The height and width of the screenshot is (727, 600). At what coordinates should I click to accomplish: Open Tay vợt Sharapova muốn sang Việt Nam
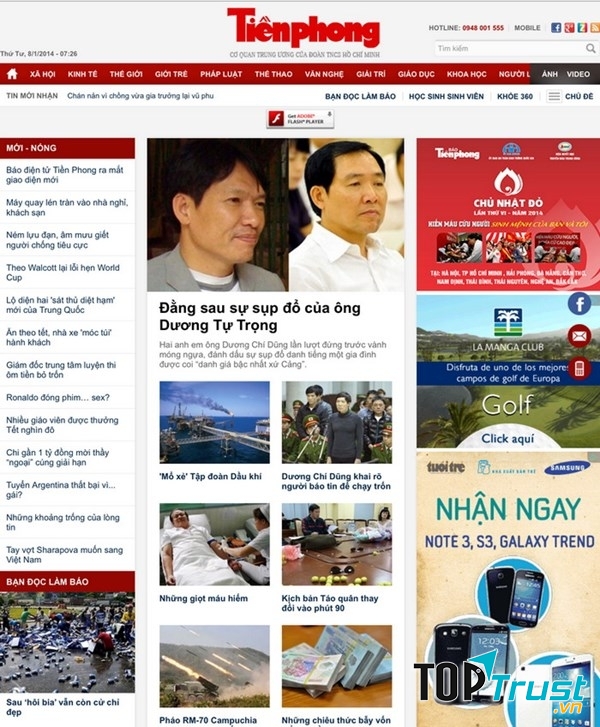pyautogui.click(x=64, y=555)
